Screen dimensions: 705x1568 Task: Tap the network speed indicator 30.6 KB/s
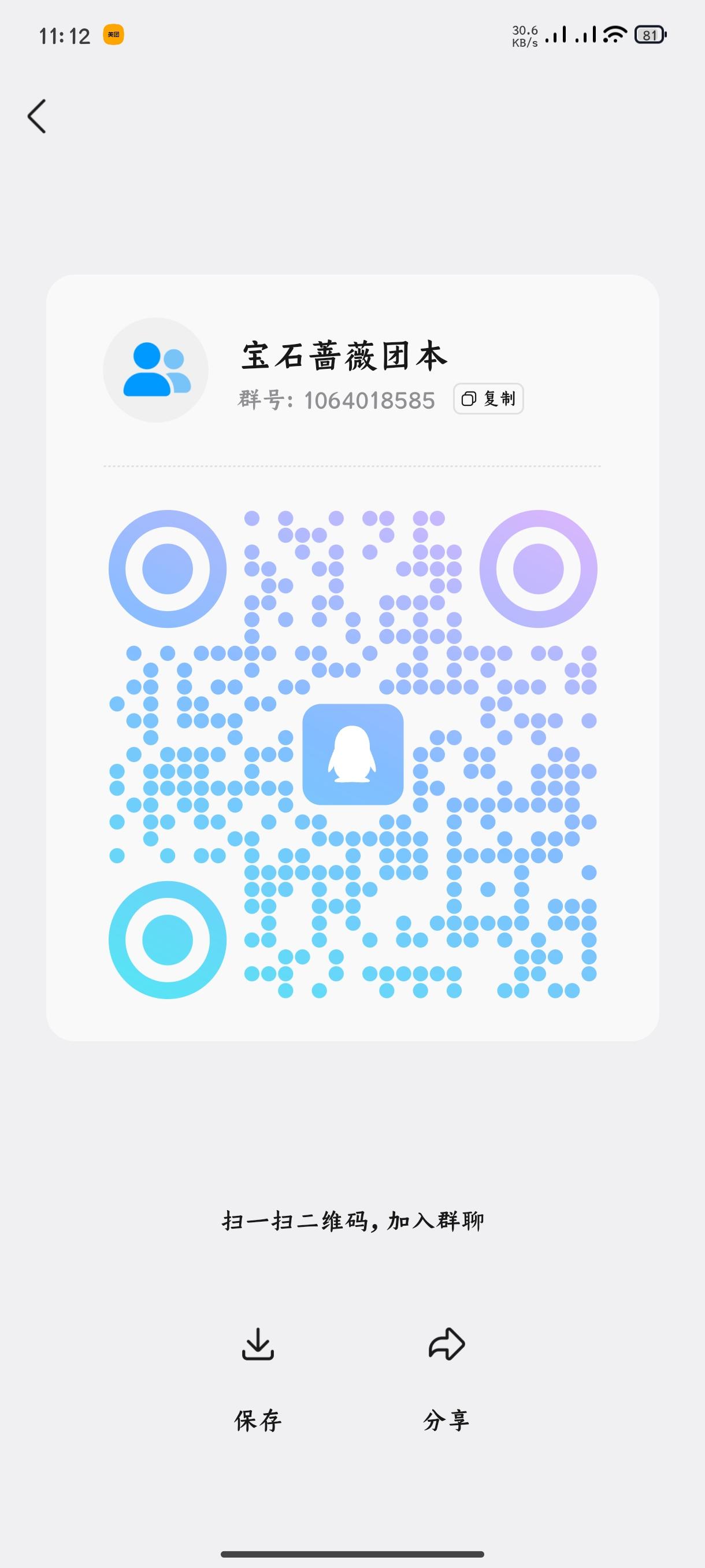[525, 35]
